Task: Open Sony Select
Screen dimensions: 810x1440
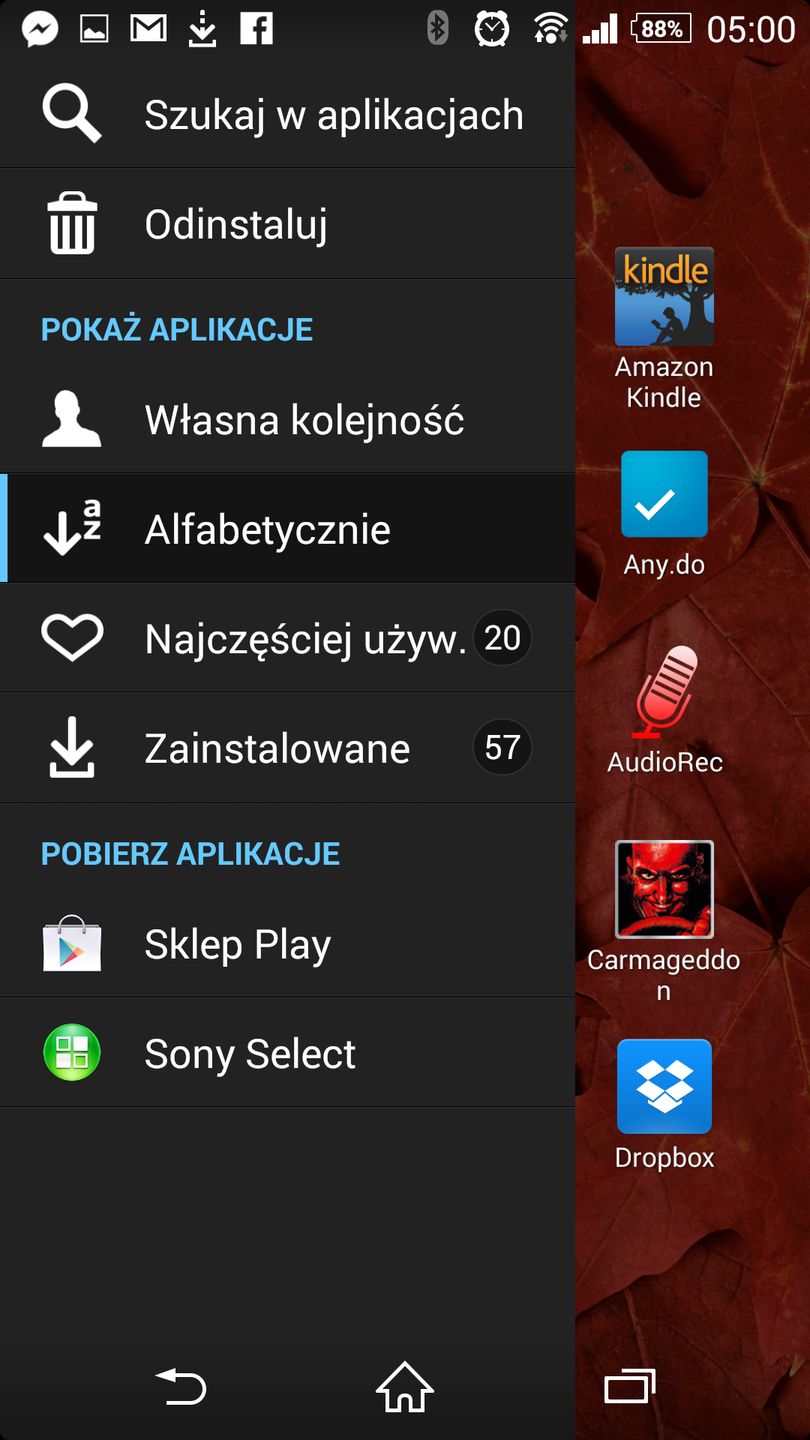Action: click(x=287, y=1053)
